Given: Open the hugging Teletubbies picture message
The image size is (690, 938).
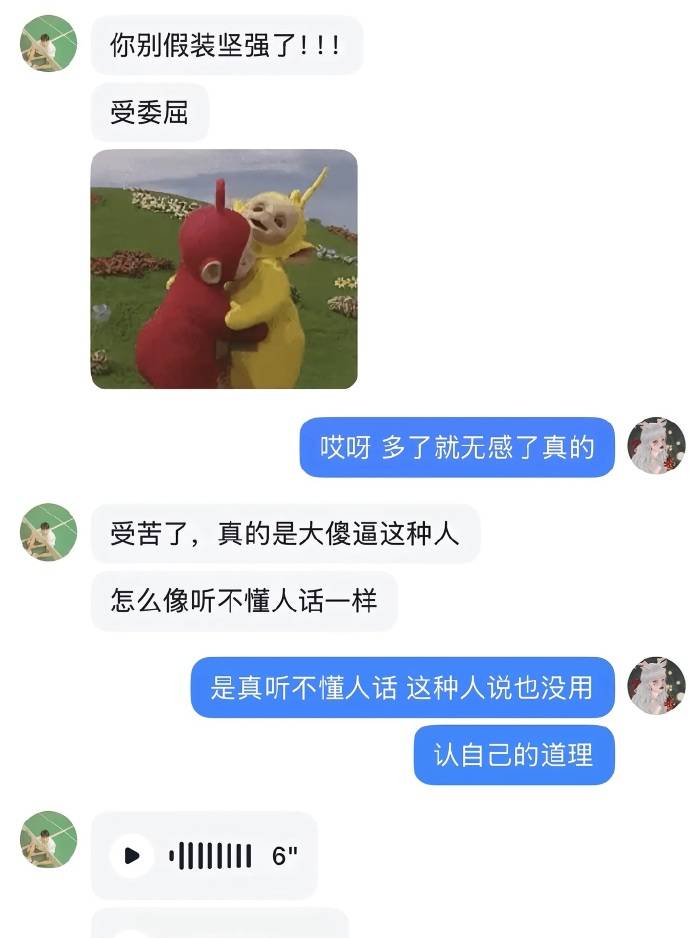Looking at the screenshot, I should pyautogui.click(x=224, y=269).
